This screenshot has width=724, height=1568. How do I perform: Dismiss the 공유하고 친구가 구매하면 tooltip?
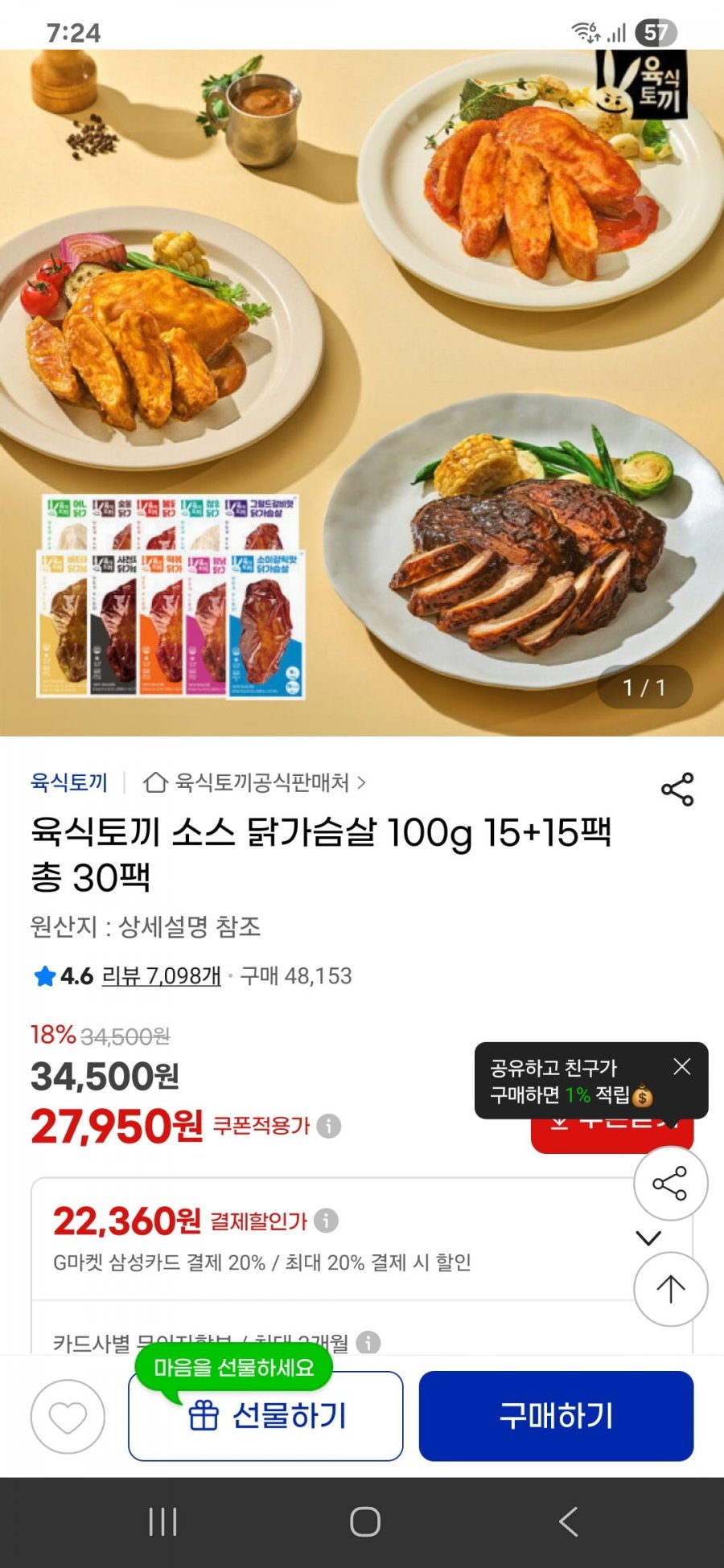coord(681,1066)
